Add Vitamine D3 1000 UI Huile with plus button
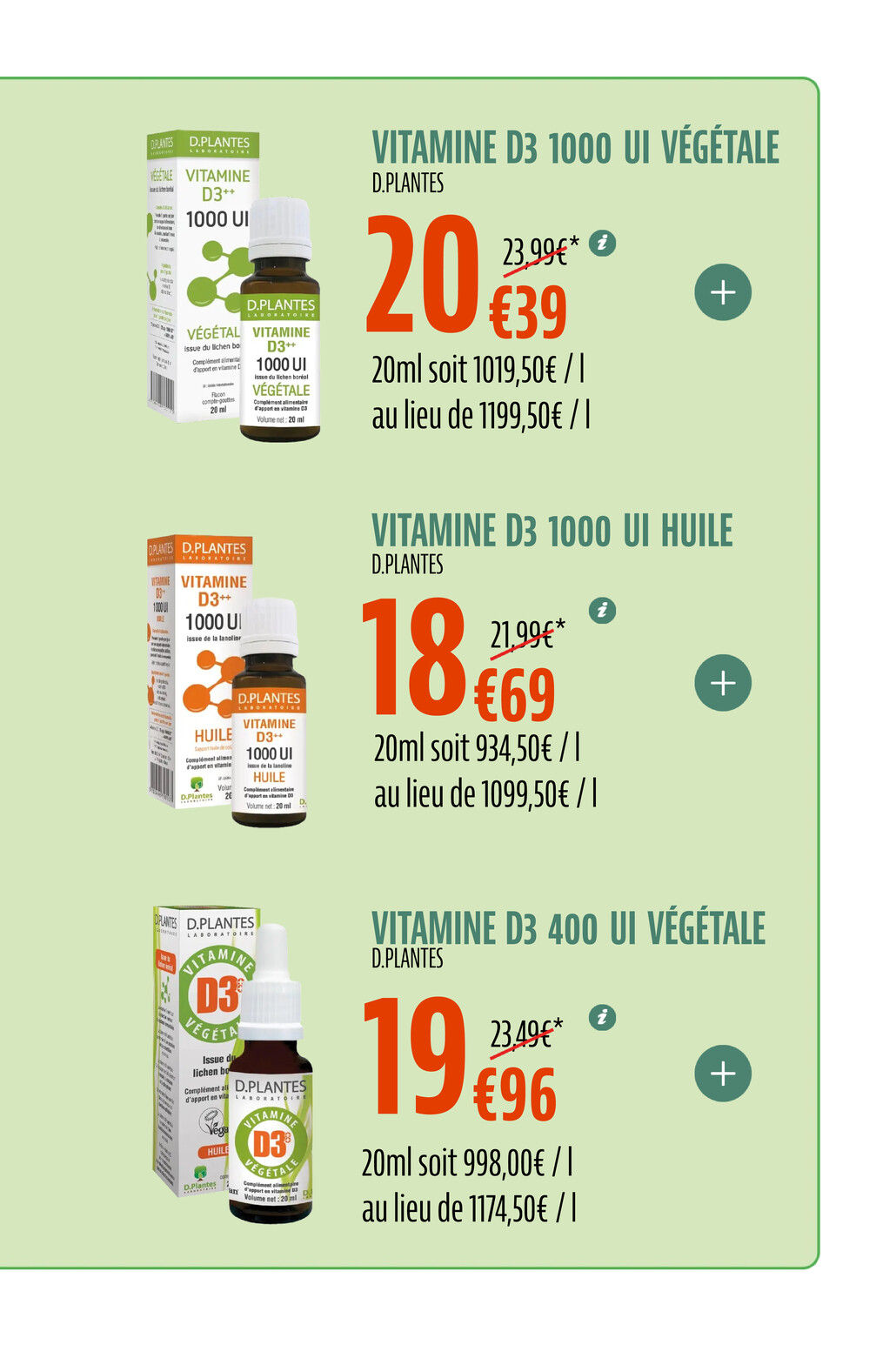Viewport: 896px width, 1345px height. click(722, 683)
